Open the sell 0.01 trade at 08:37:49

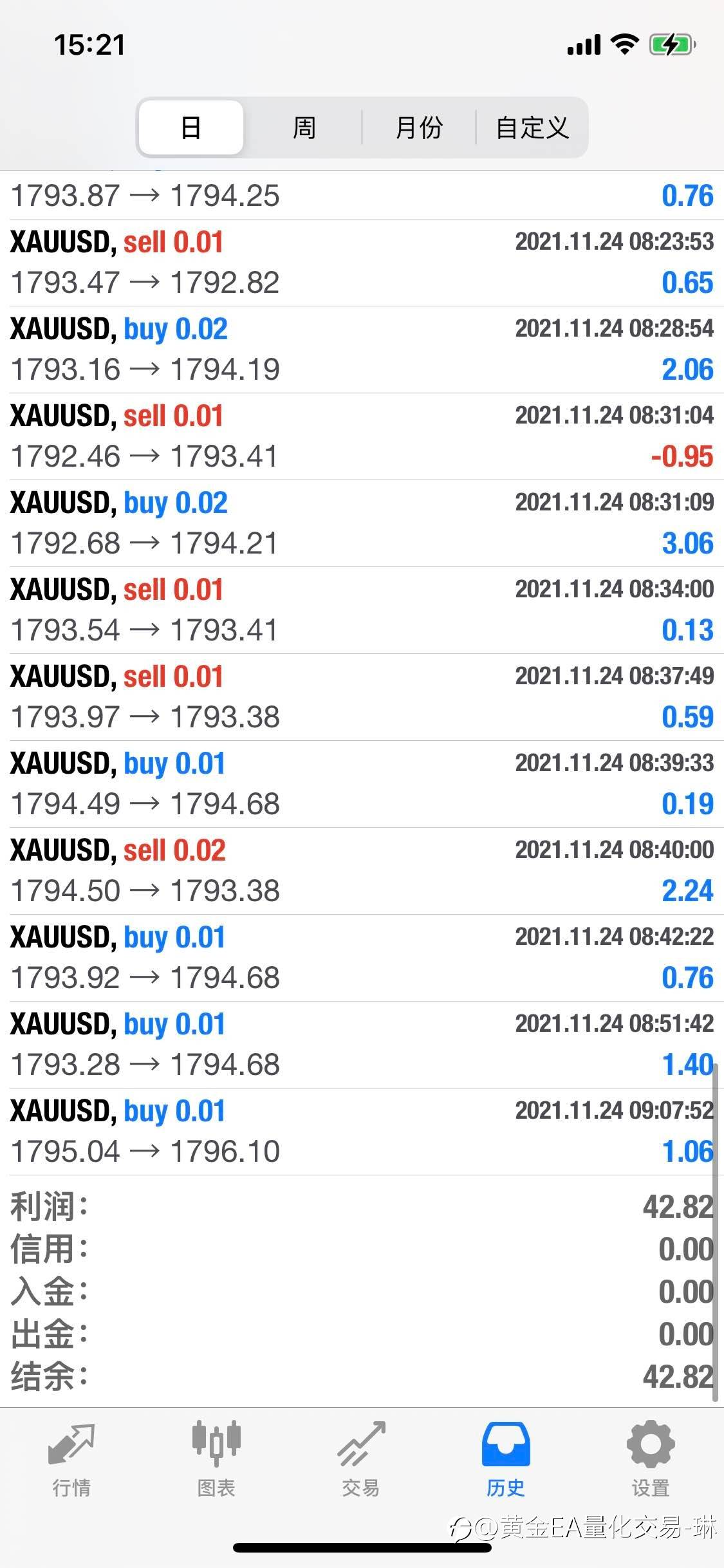(362, 697)
